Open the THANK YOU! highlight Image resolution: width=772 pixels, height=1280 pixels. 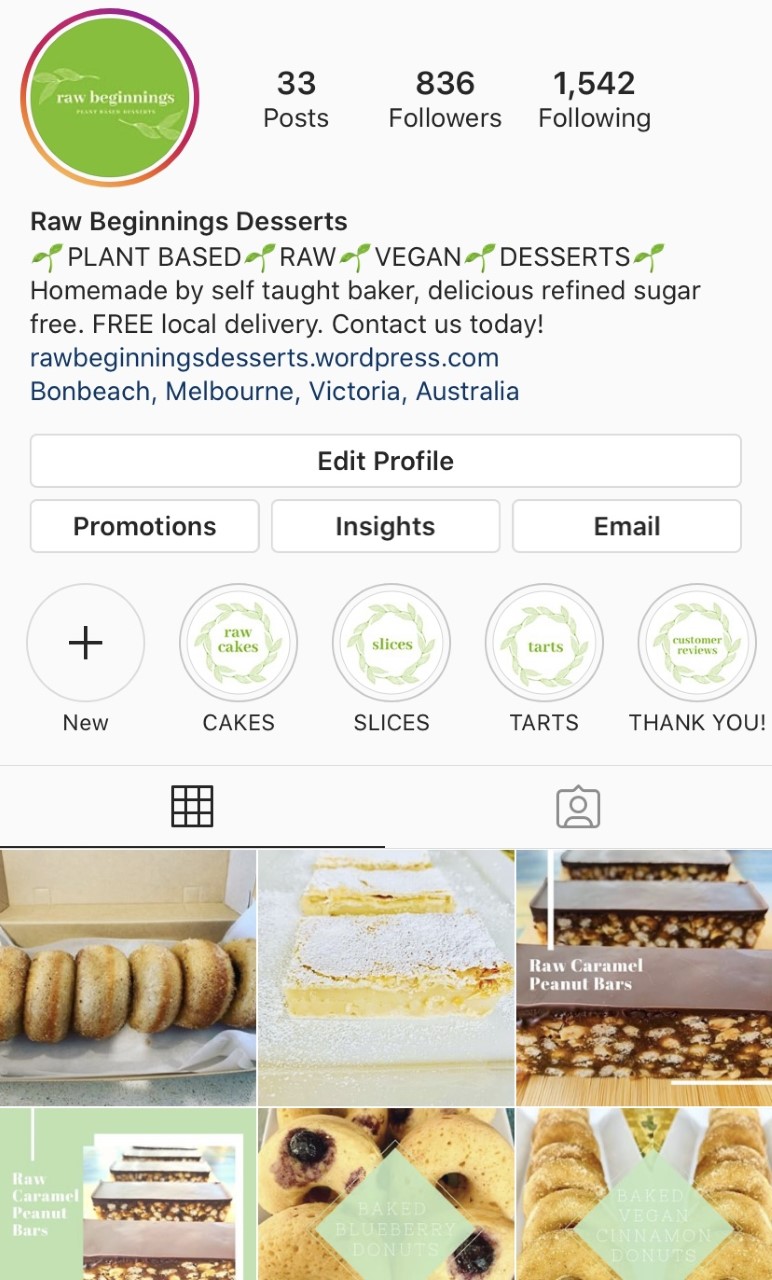click(x=697, y=643)
